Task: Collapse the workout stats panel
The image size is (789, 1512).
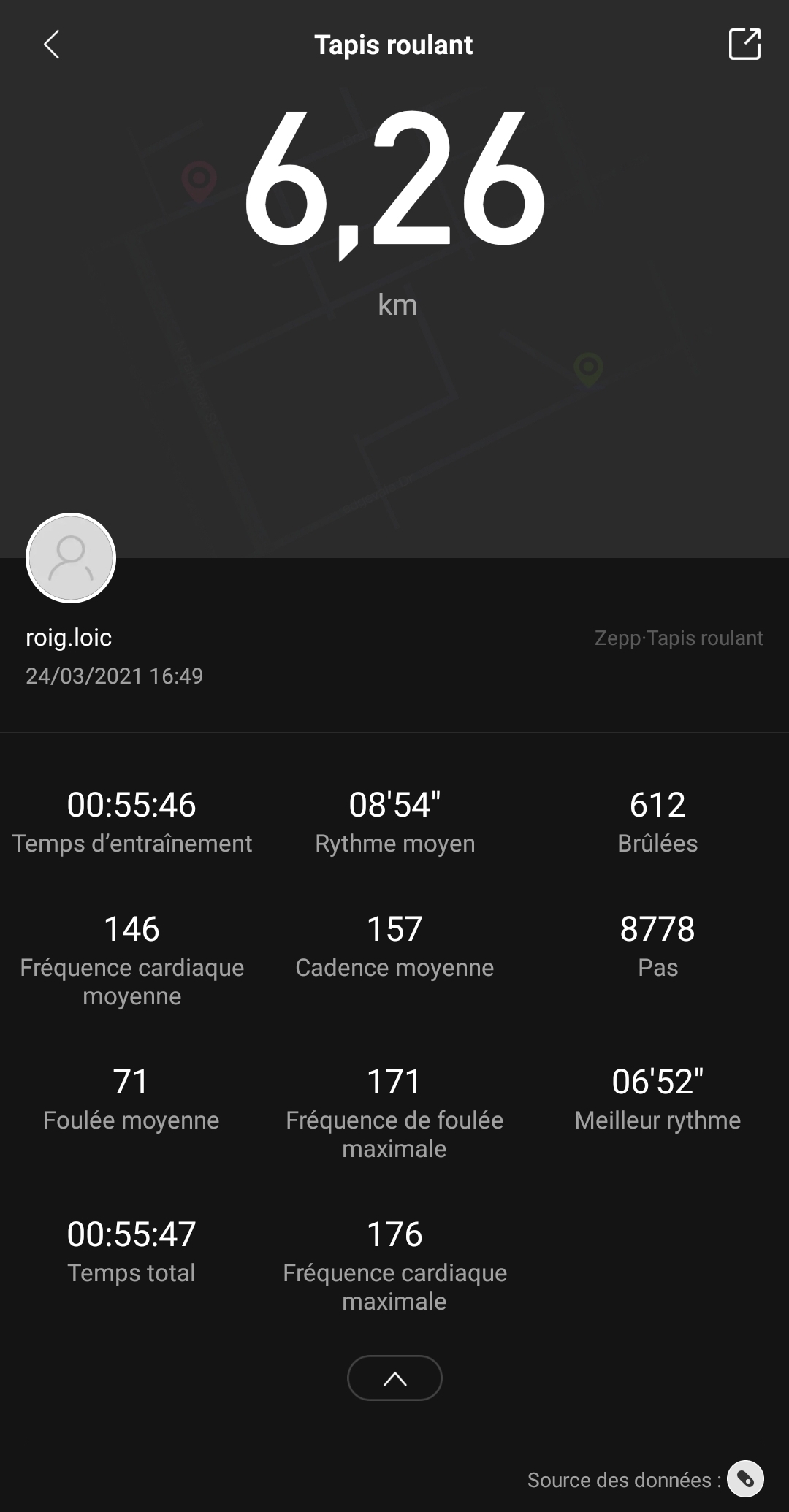Action: pyautogui.click(x=394, y=1378)
